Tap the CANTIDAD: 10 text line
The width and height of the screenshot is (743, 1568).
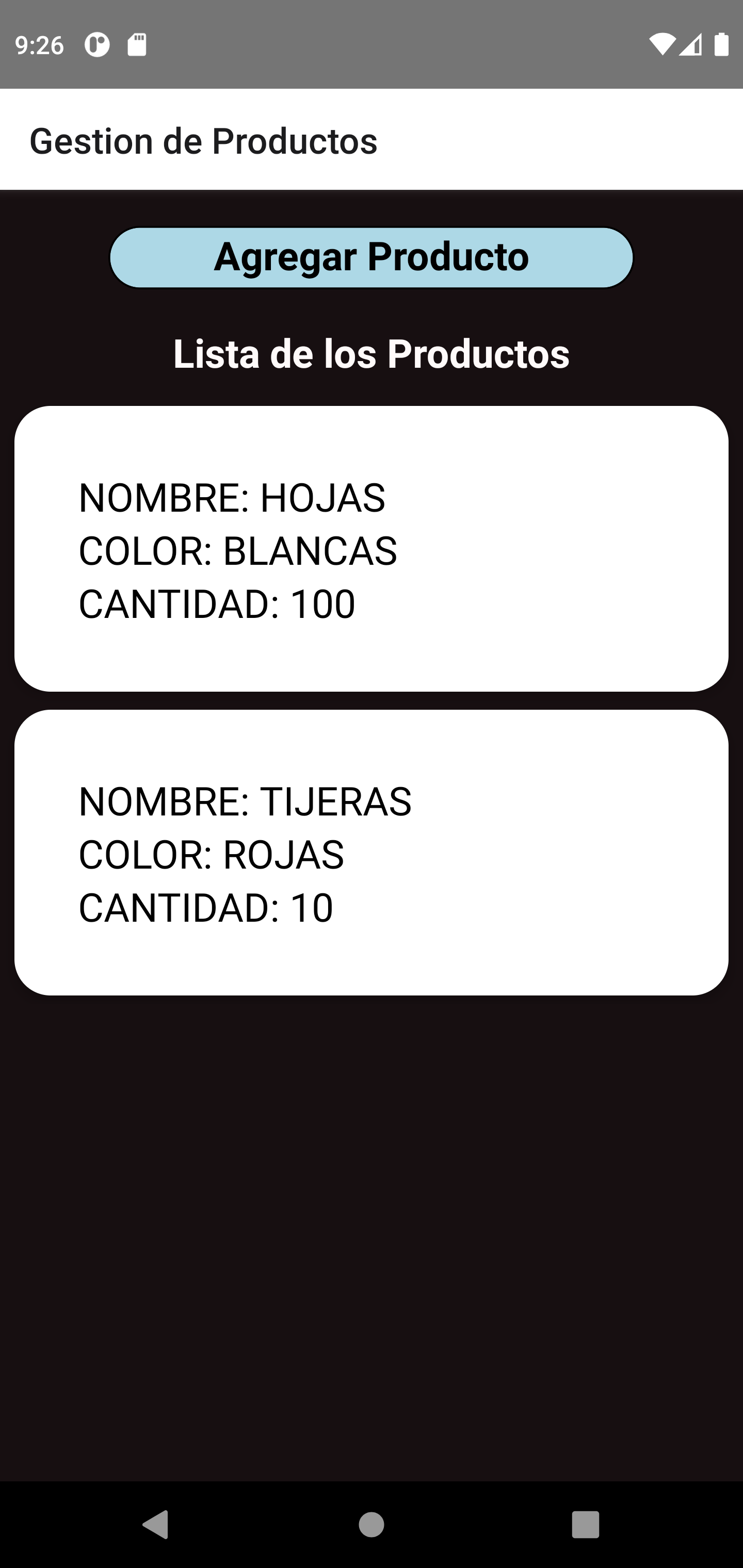click(205, 906)
